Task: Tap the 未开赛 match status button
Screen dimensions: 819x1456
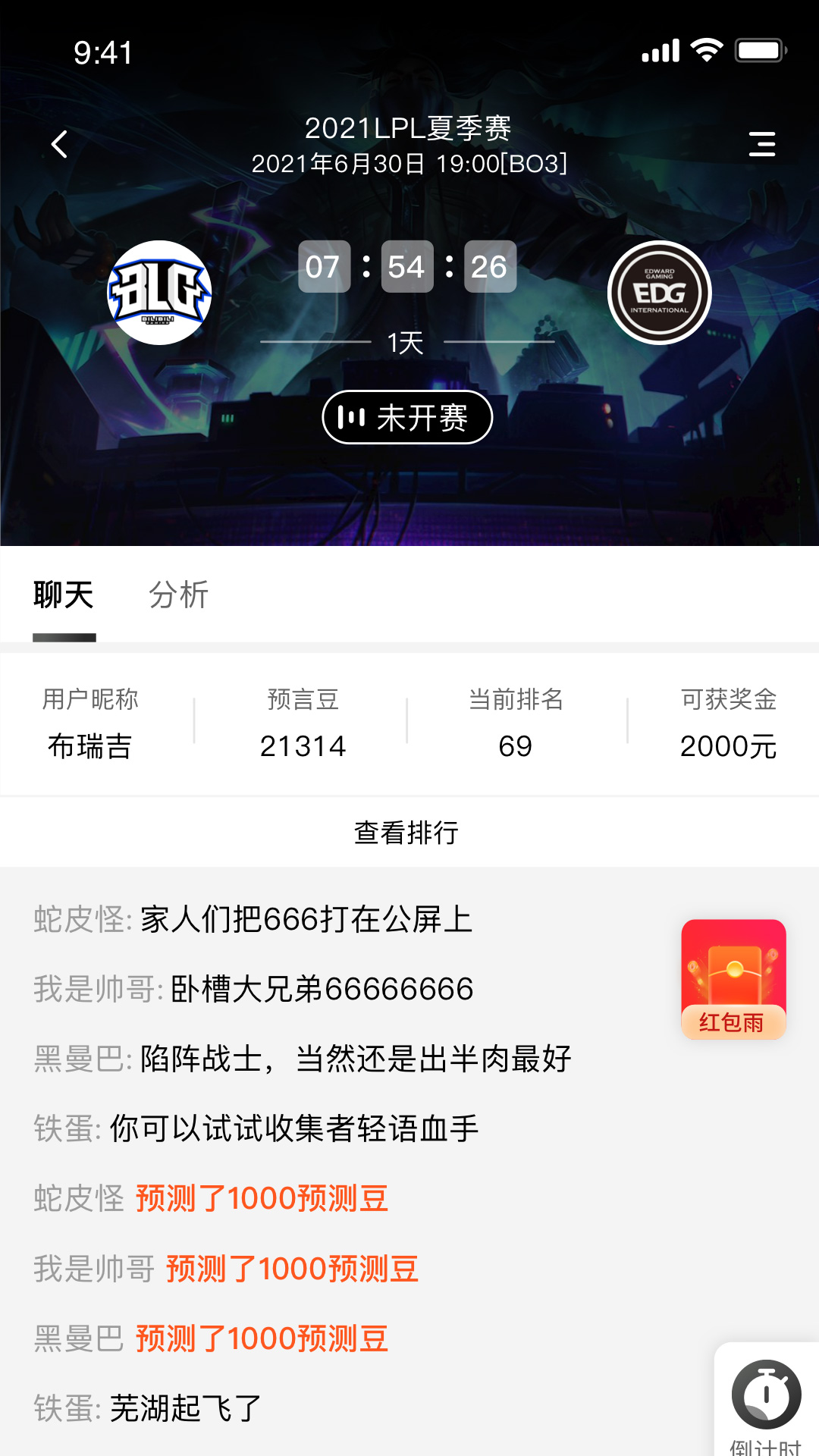Action: click(x=407, y=417)
